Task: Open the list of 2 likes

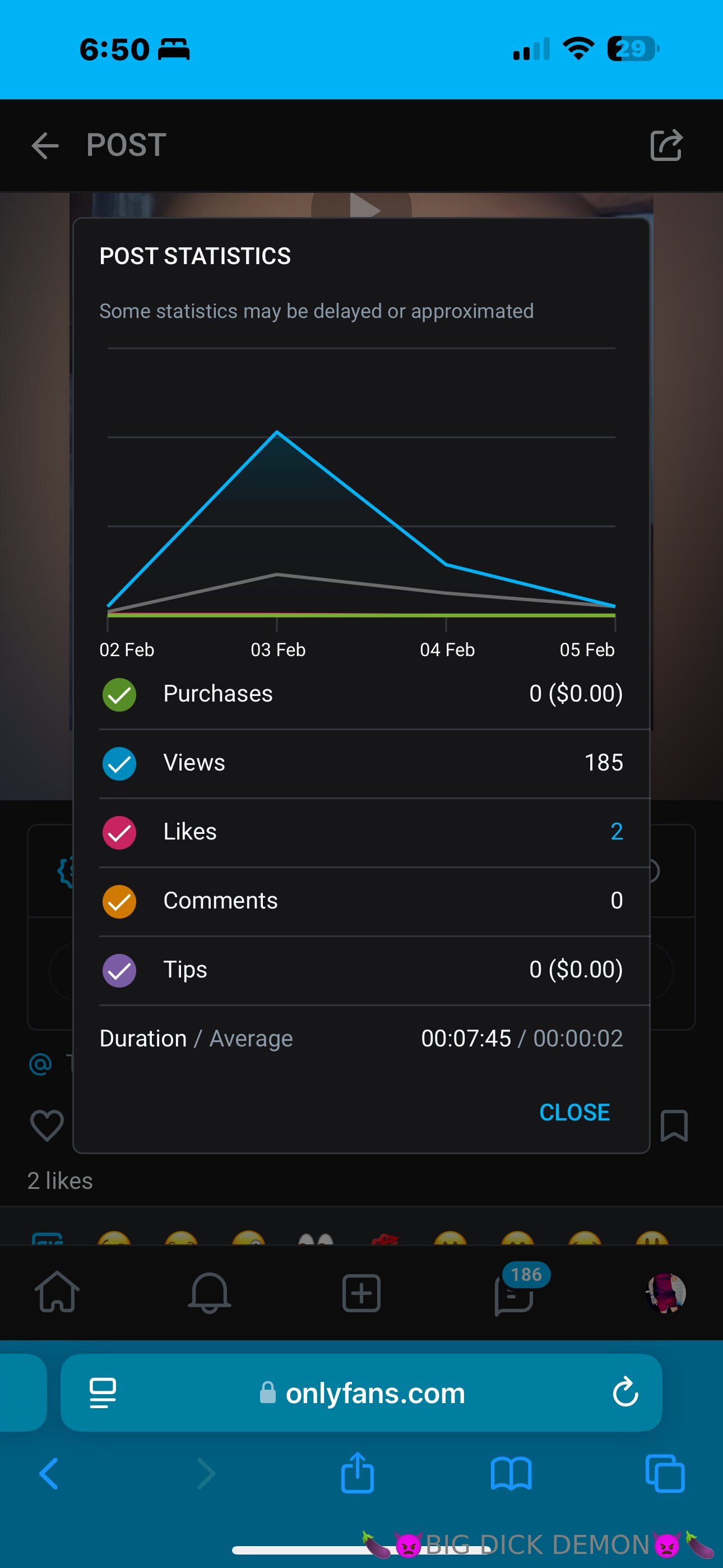Action: click(x=59, y=1180)
